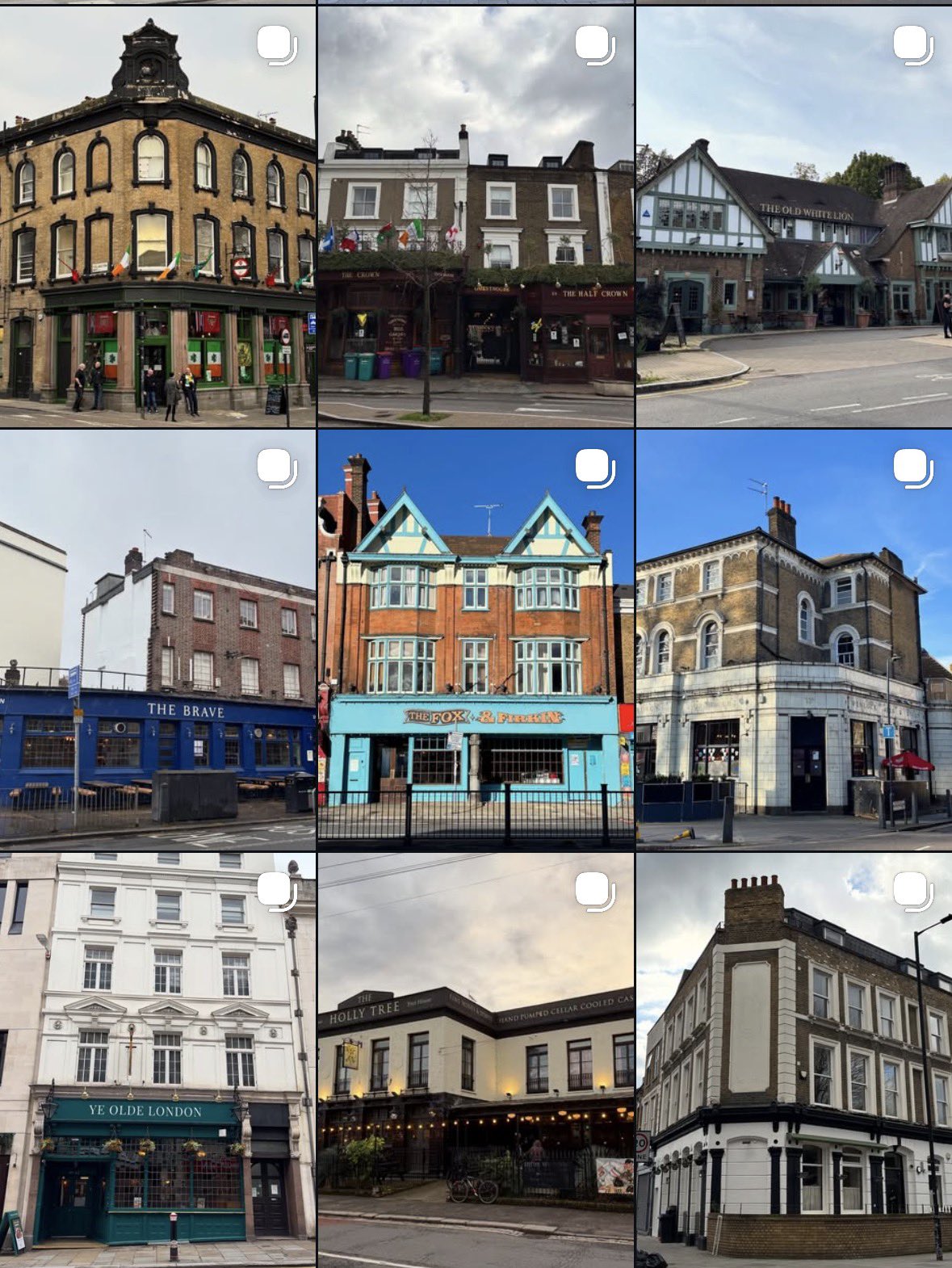Open the white-tiled corner pub post under blue sky
The image size is (952, 1268).
click(x=794, y=640)
